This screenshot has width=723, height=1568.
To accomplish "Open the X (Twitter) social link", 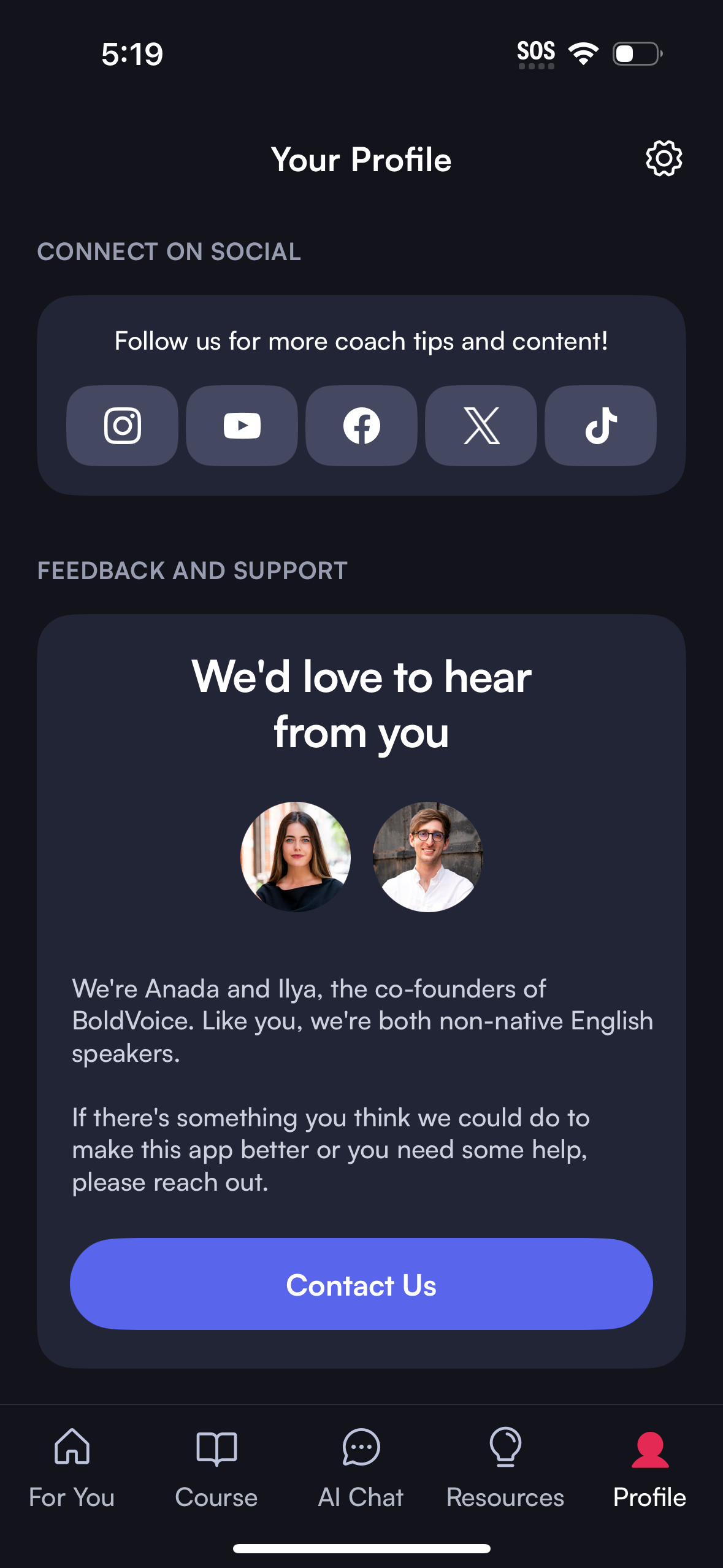I will (x=480, y=425).
